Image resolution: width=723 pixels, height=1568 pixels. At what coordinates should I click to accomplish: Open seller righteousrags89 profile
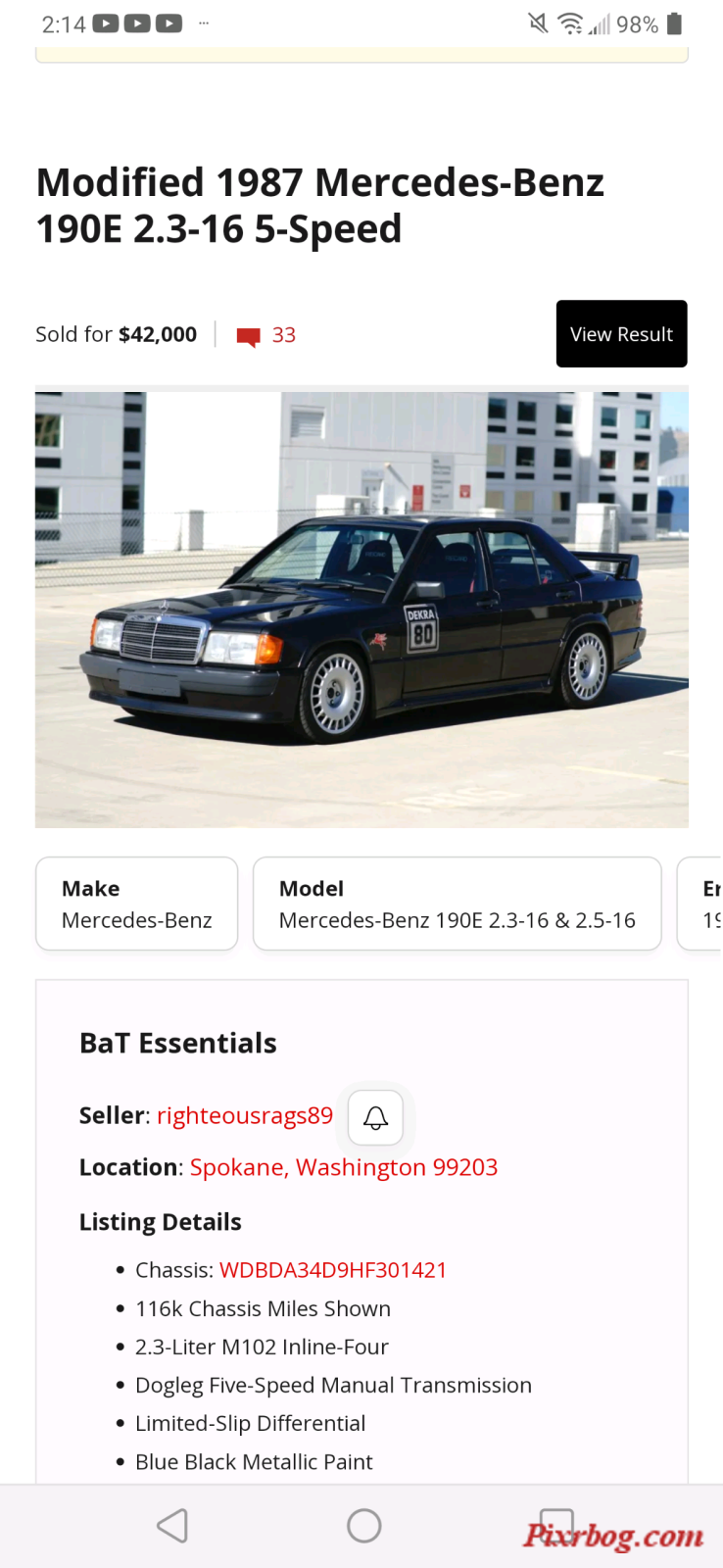(245, 1115)
